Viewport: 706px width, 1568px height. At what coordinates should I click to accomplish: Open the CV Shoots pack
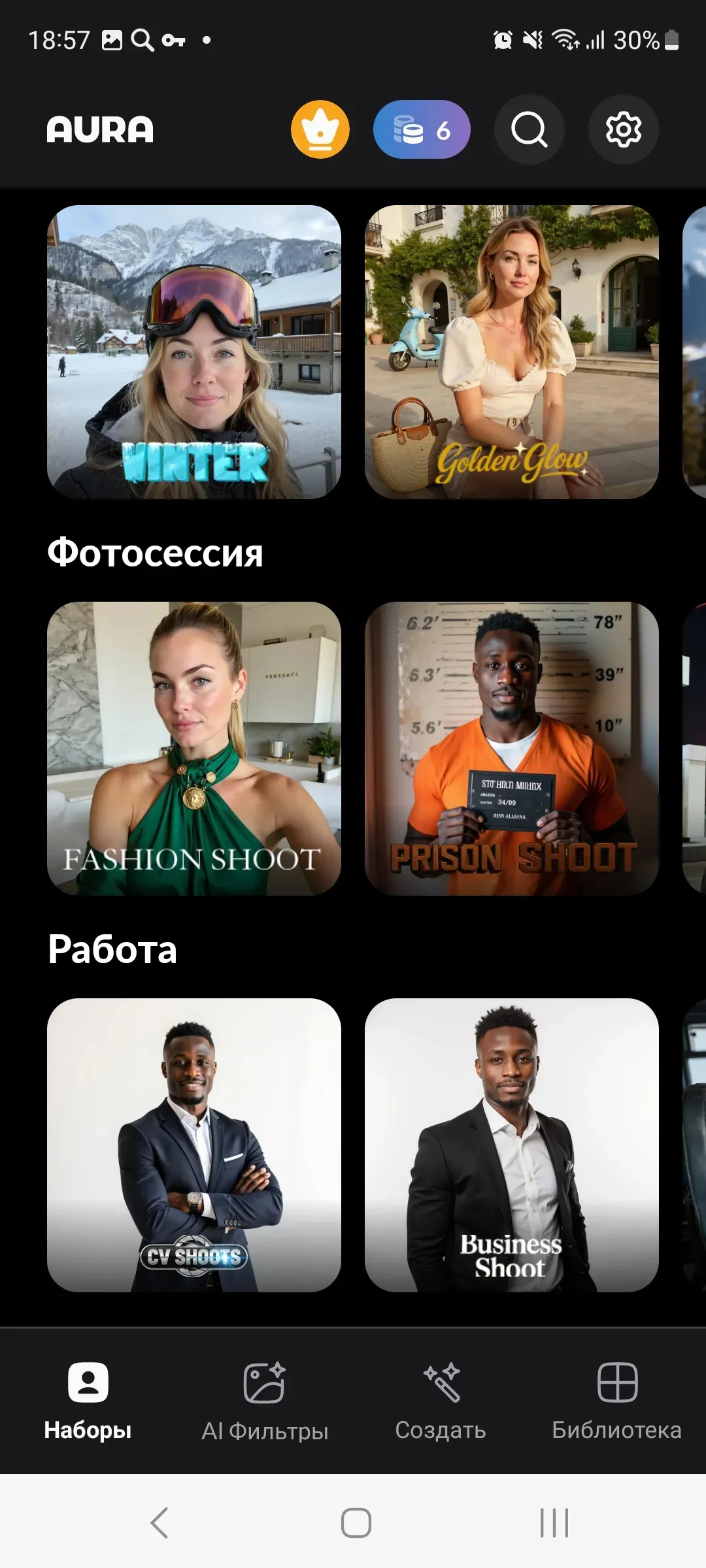pos(194,1145)
